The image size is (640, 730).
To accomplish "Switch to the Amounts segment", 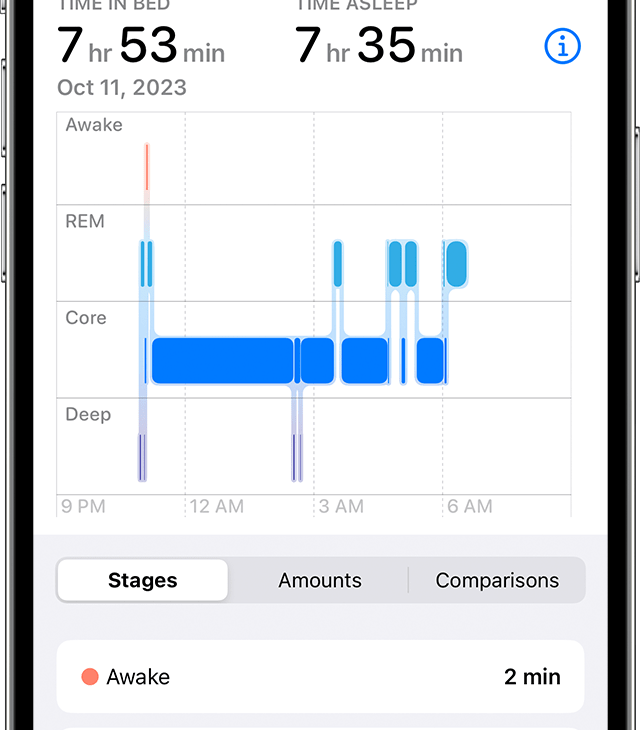I will 320,580.
